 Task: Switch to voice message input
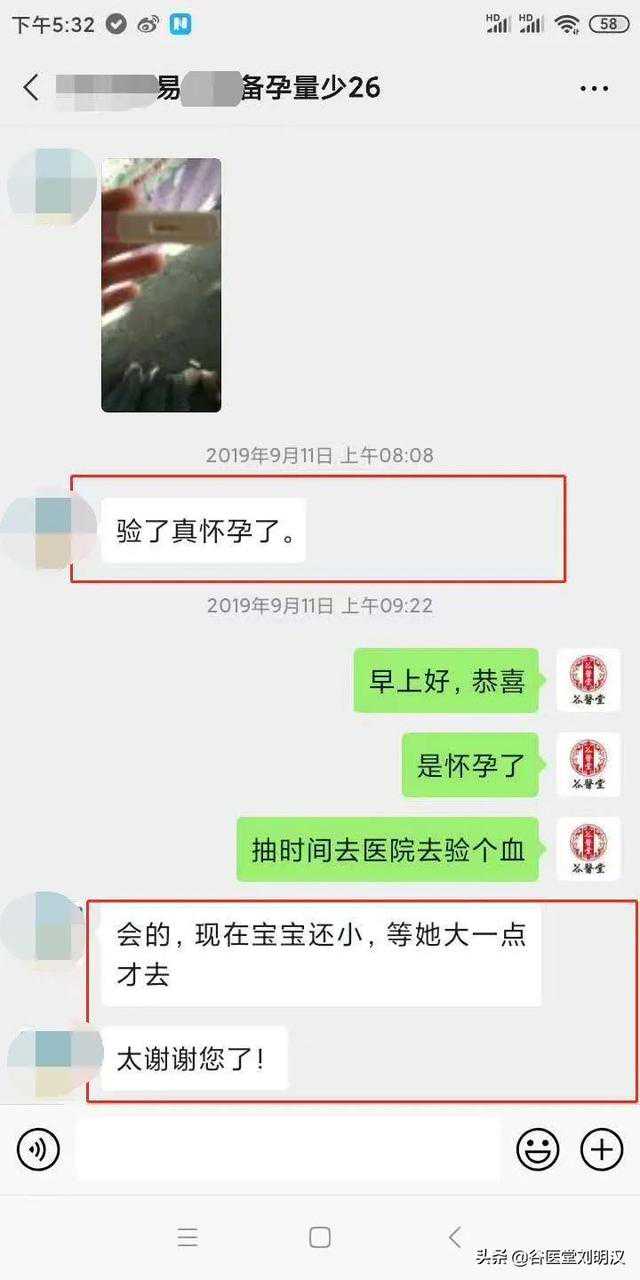38,1150
